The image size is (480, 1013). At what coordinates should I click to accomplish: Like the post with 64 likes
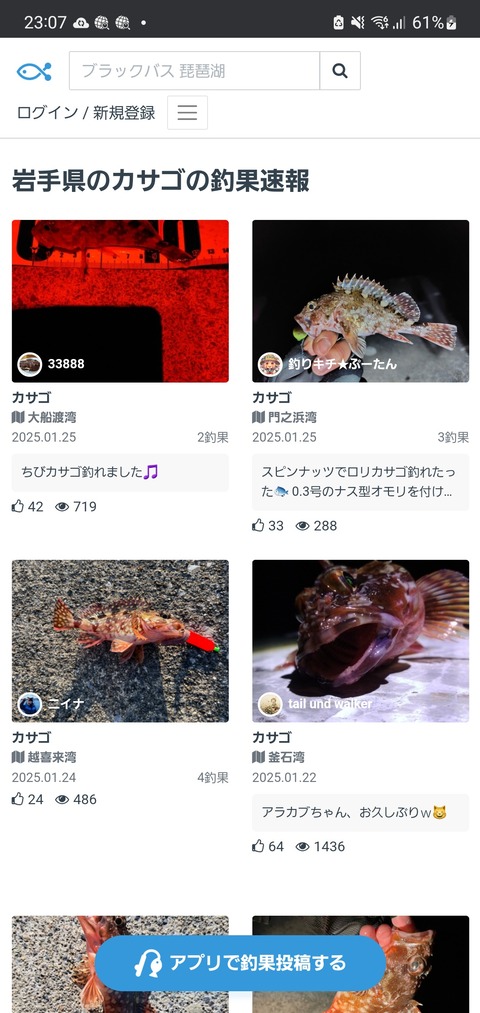pos(258,846)
